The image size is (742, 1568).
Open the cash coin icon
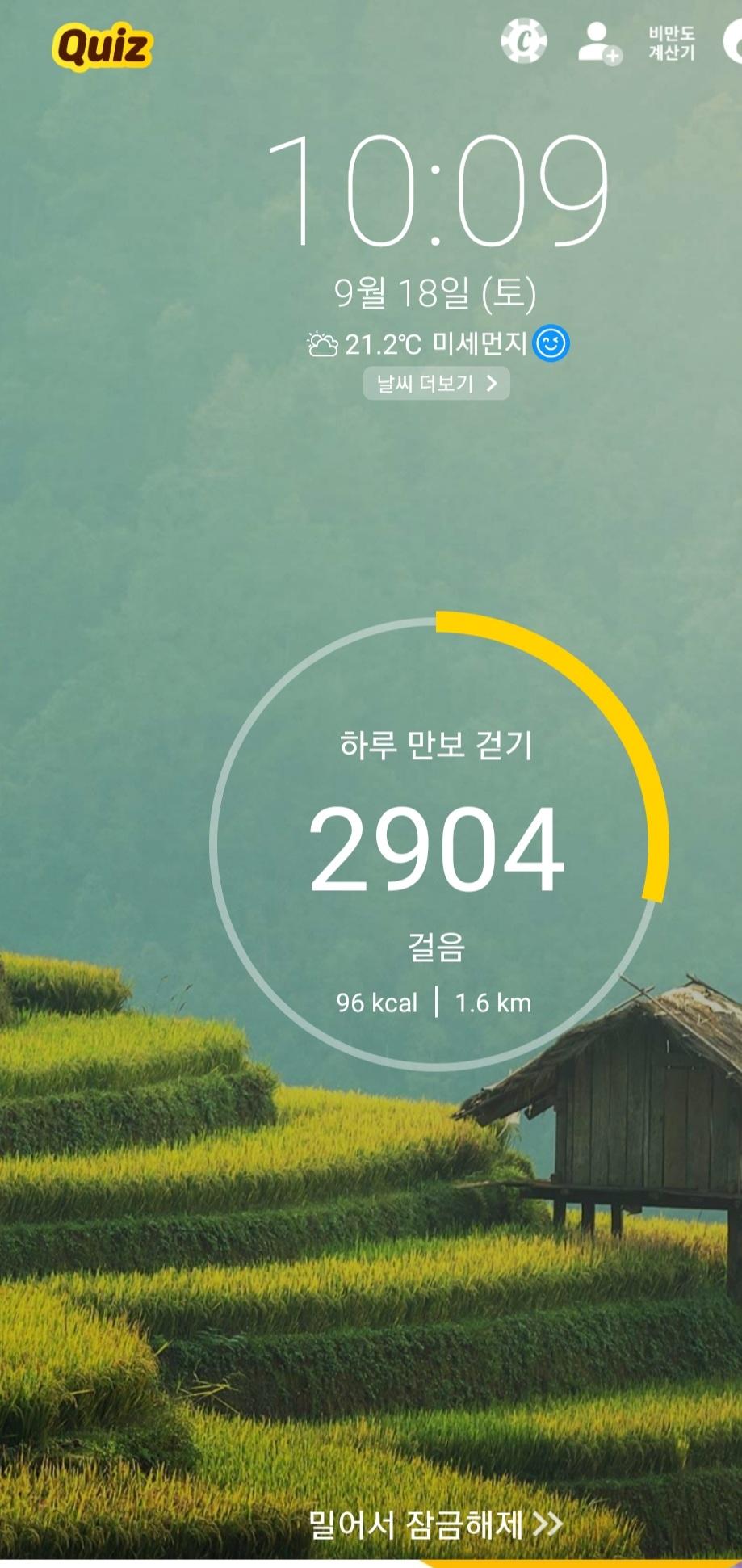523,41
